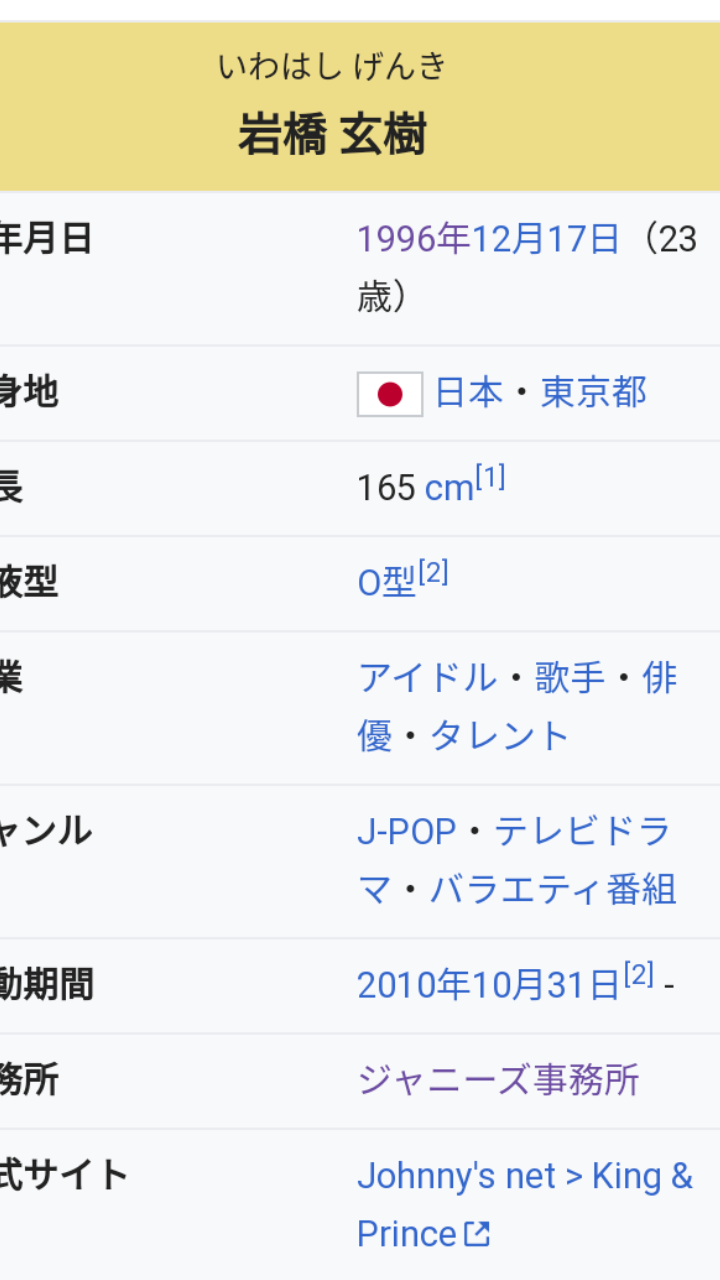
Task: Open the ジャニーズ事務所 agency link
Action: (498, 1081)
